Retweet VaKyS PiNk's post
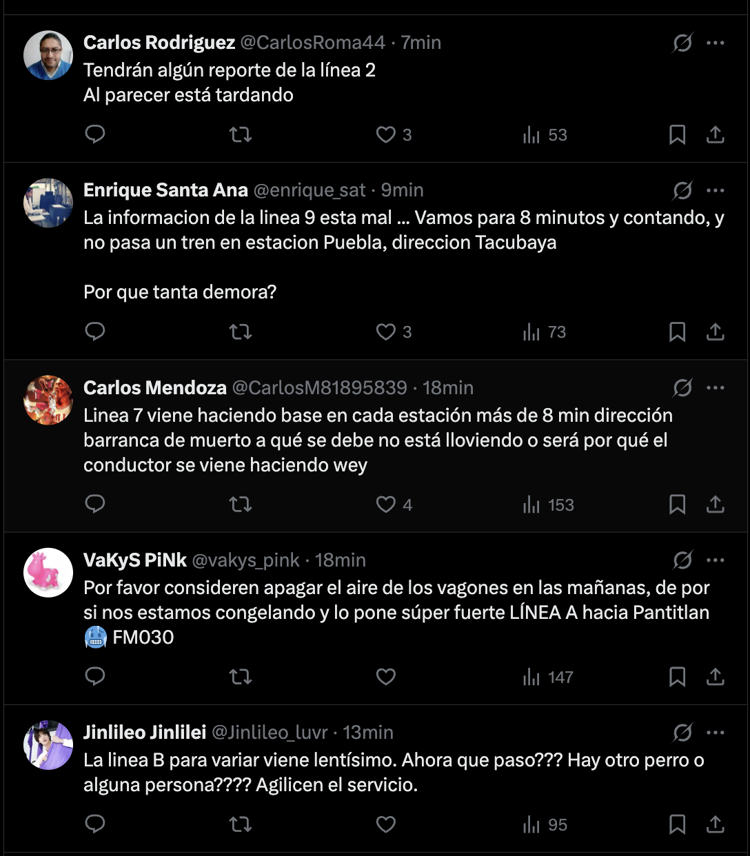This screenshot has height=856, width=750. 240,677
